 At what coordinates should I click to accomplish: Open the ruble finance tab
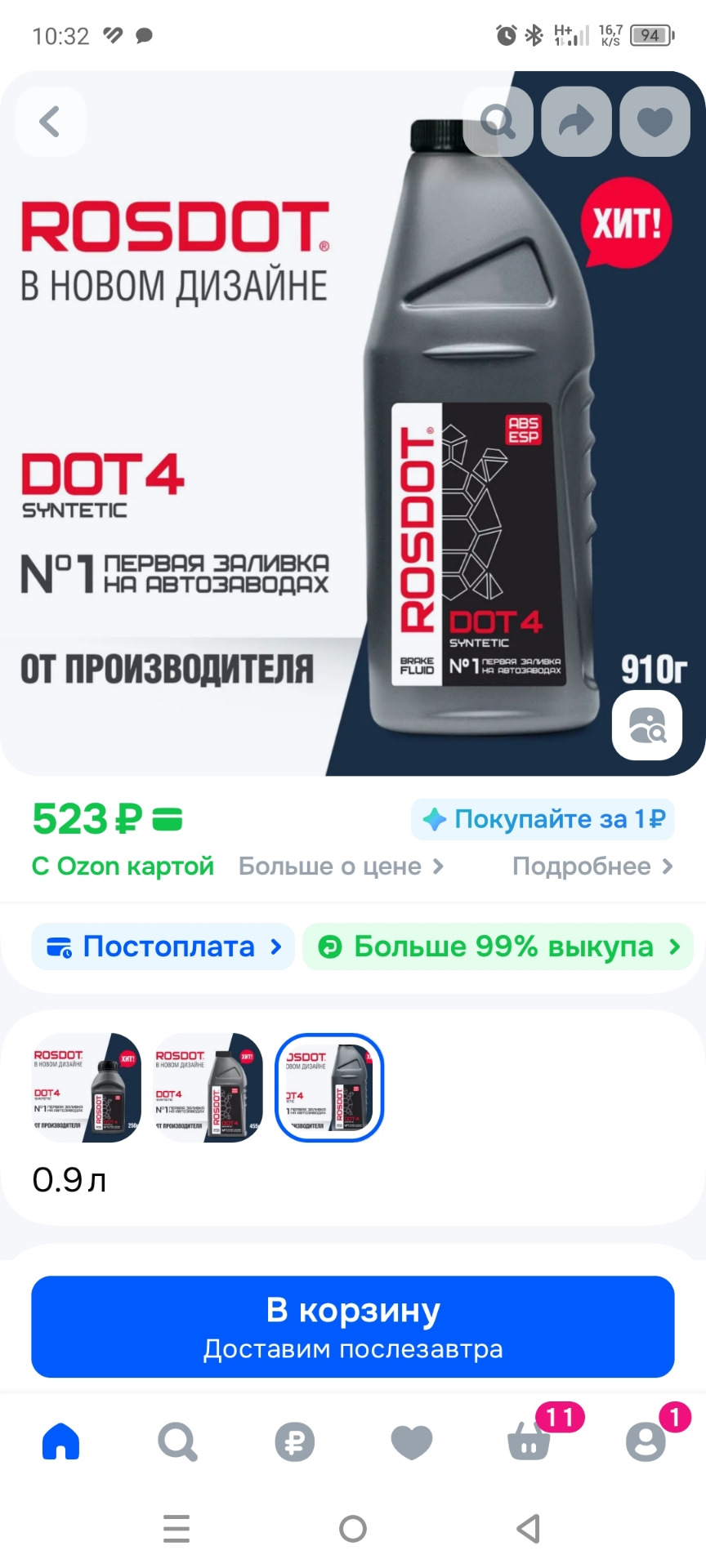(294, 1441)
